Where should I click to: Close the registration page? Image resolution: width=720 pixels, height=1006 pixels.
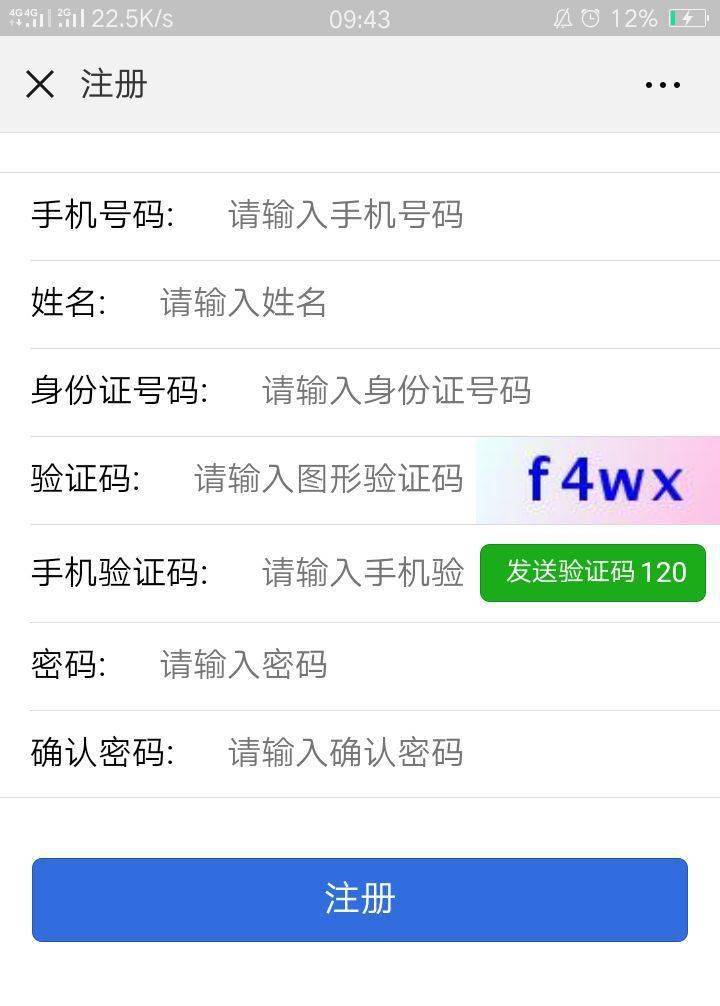[x=40, y=85]
